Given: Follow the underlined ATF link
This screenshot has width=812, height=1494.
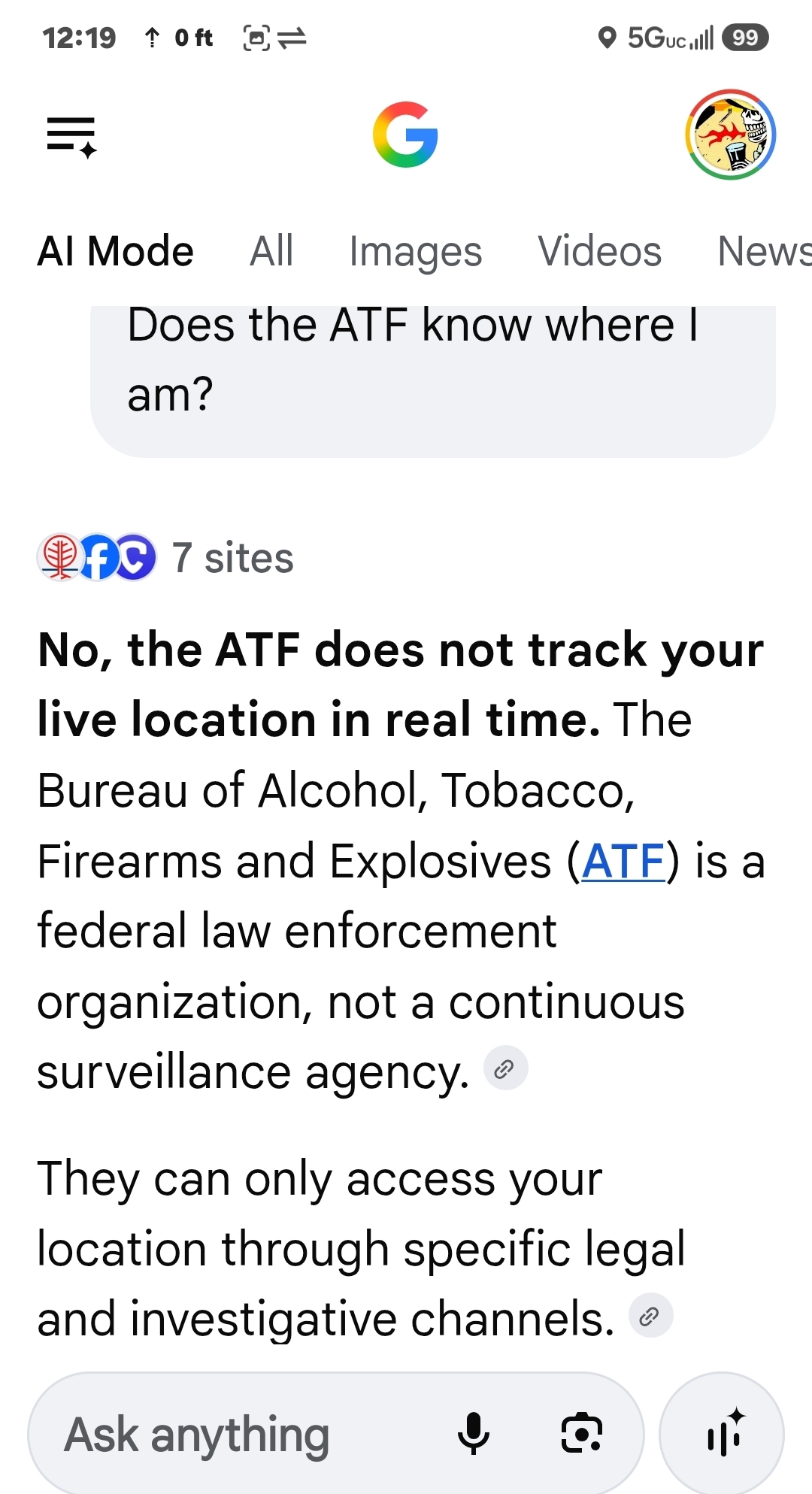Looking at the screenshot, I should coord(623,861).
